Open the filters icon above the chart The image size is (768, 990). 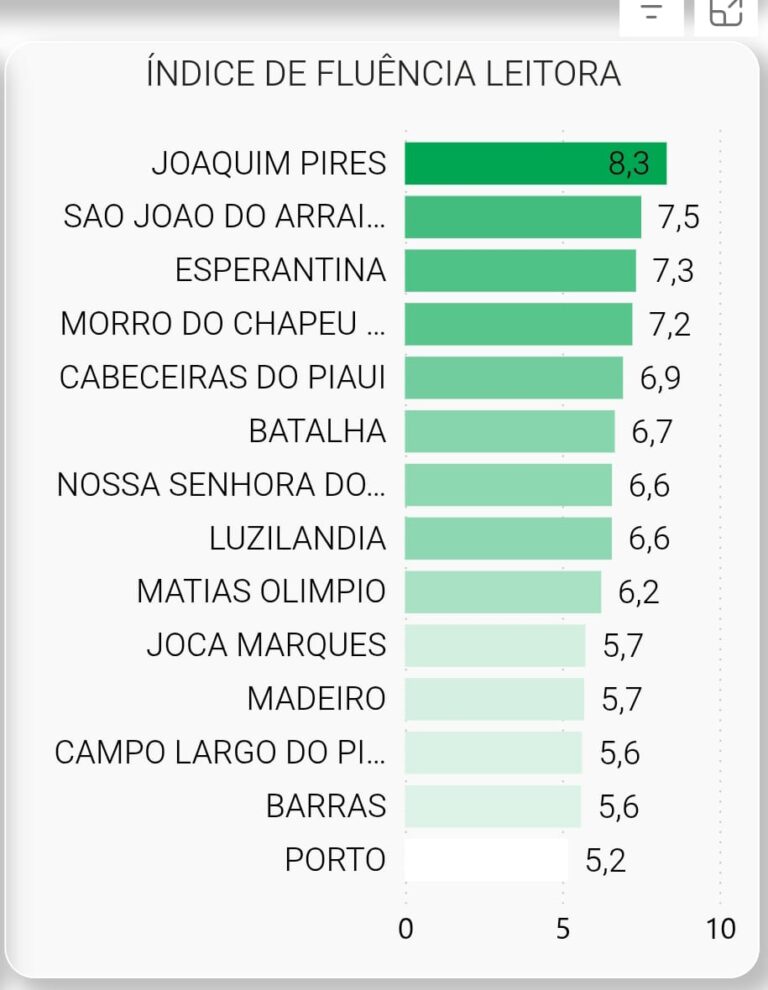pos(651,14)
